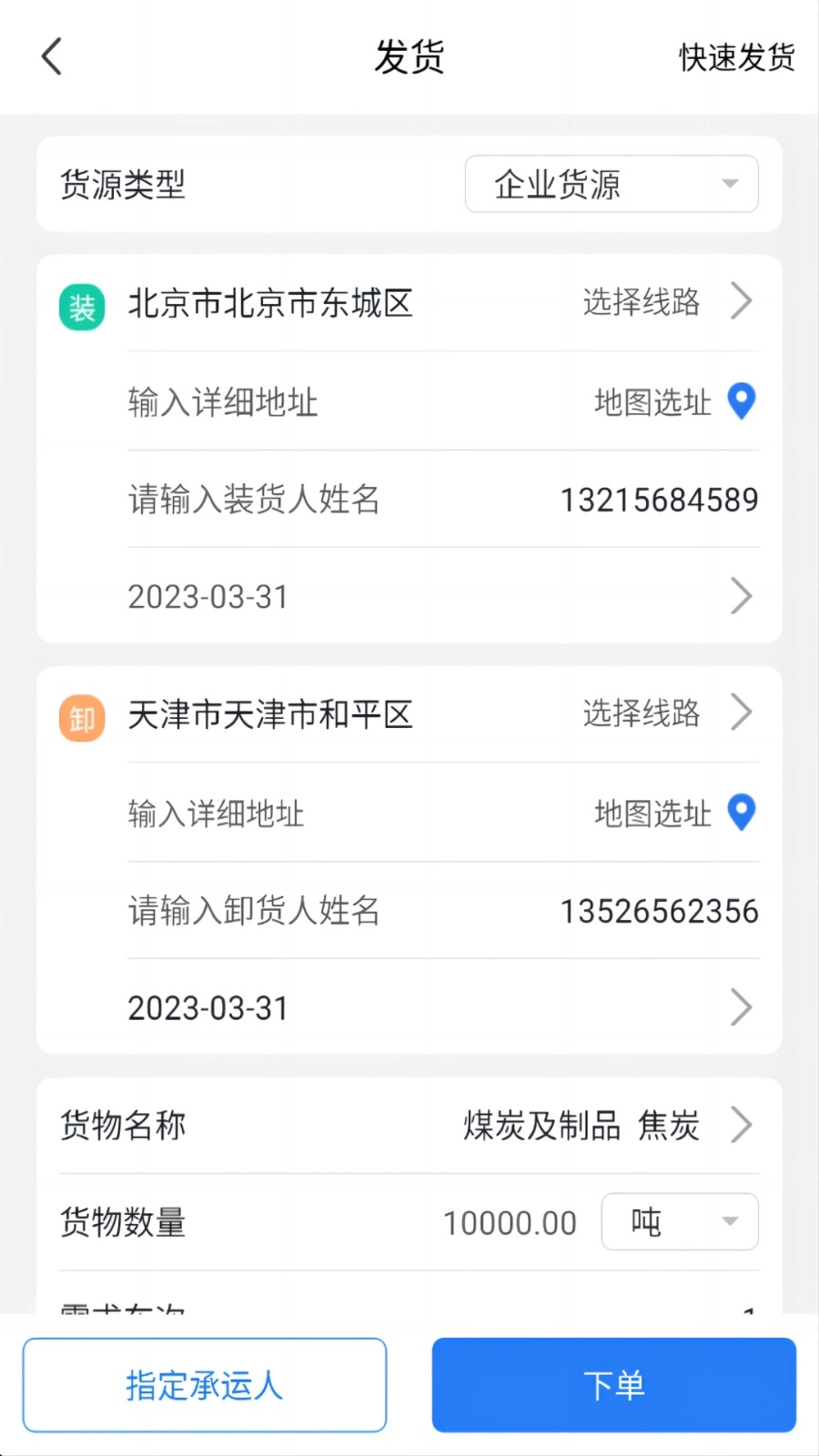Open route selection arrow for 天津市和平区
This screenshot has width=819, height=1456.
(742, 713)
